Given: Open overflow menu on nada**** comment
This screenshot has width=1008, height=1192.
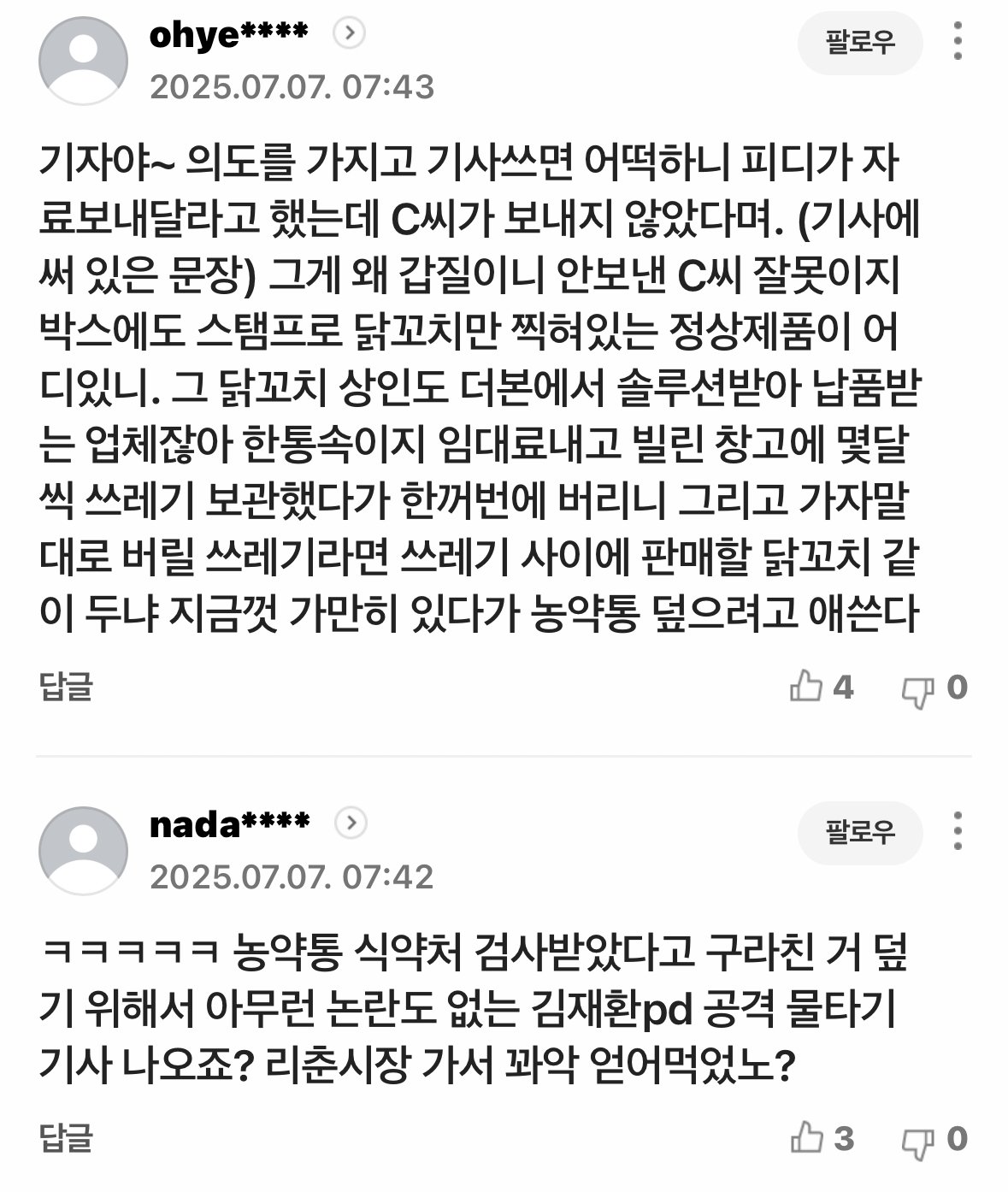Looking at the screenshot, I should (x=958, y=832).
